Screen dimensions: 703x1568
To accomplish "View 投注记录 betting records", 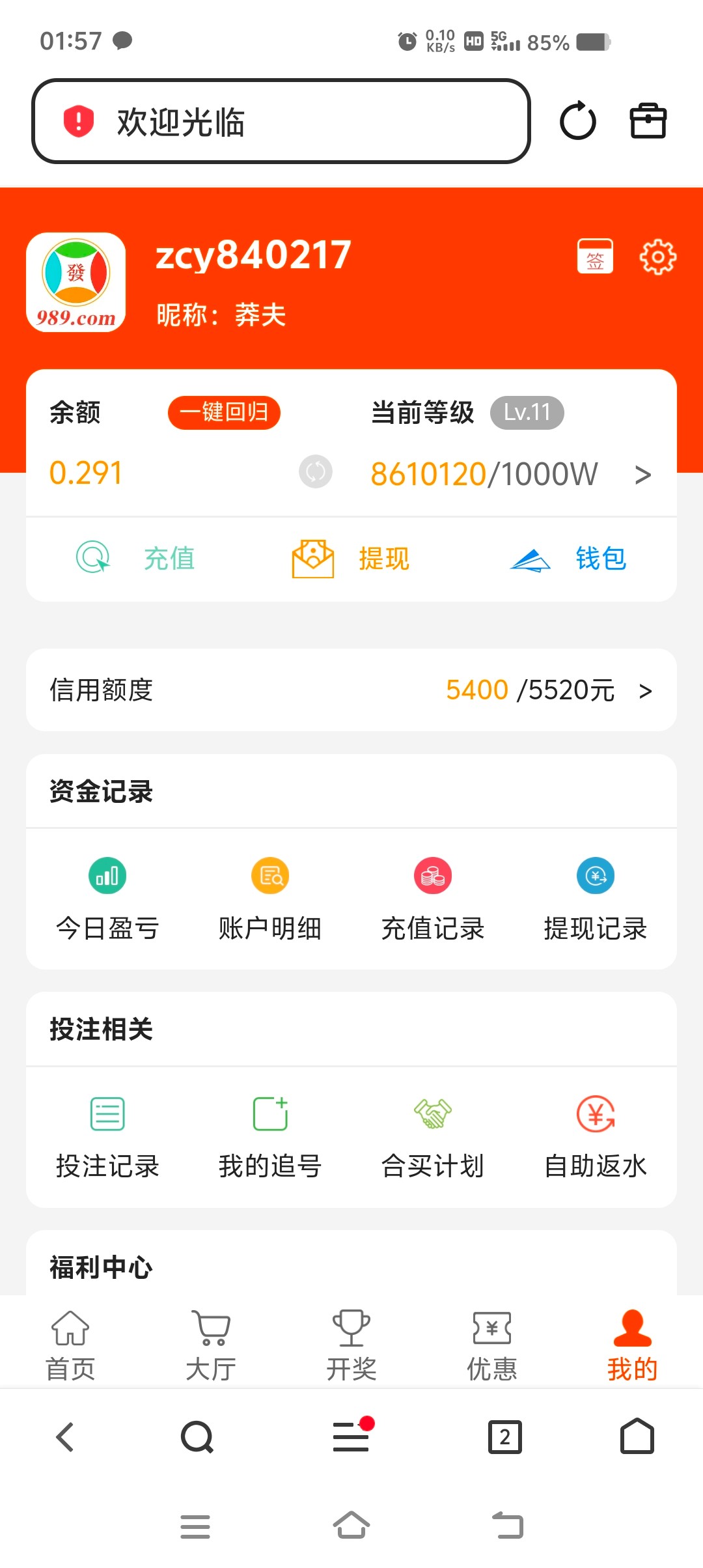I will [x=107, y=1136].
